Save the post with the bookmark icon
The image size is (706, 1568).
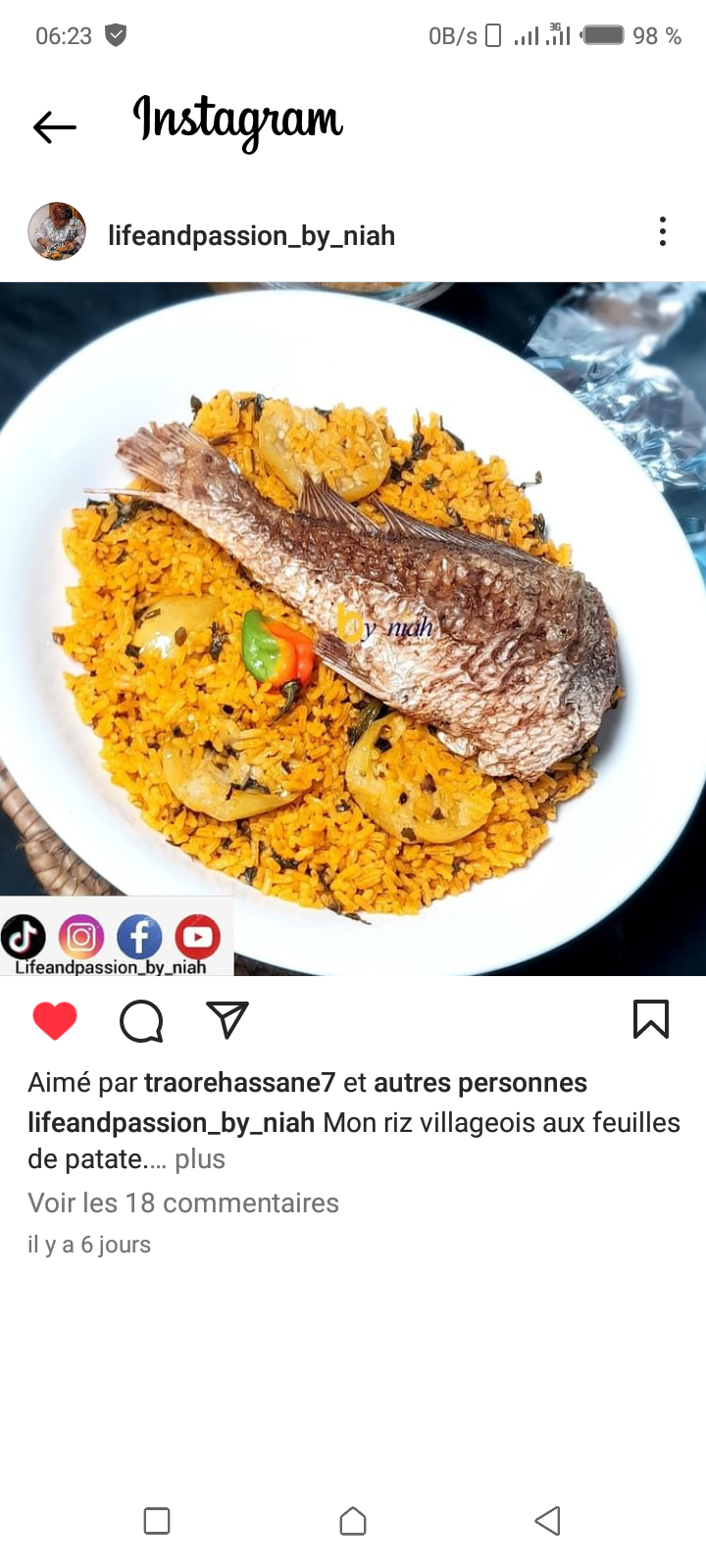pos(651,1019)
